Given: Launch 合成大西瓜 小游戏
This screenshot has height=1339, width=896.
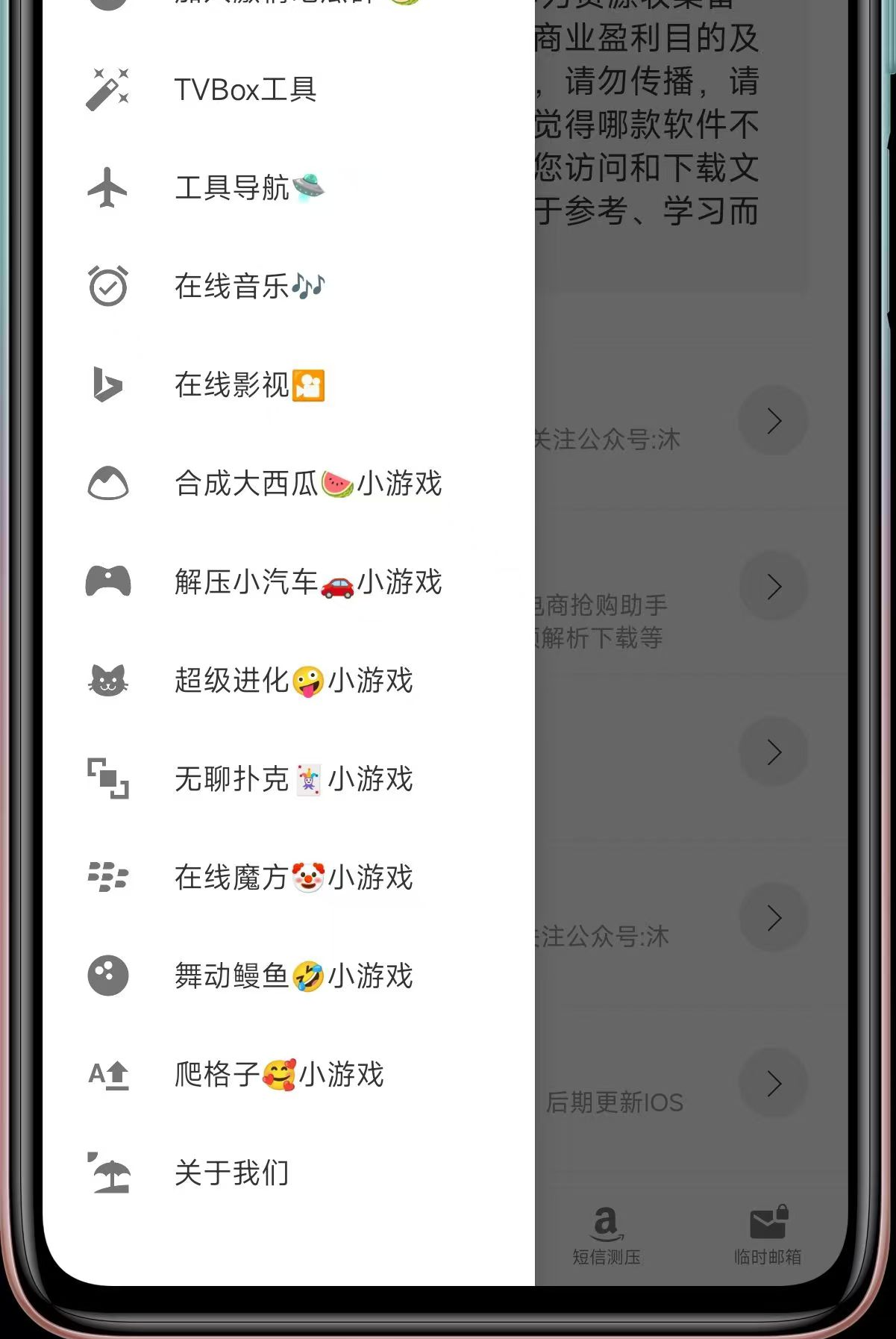Looking at the screenshot, I should (x=307, y=484).
